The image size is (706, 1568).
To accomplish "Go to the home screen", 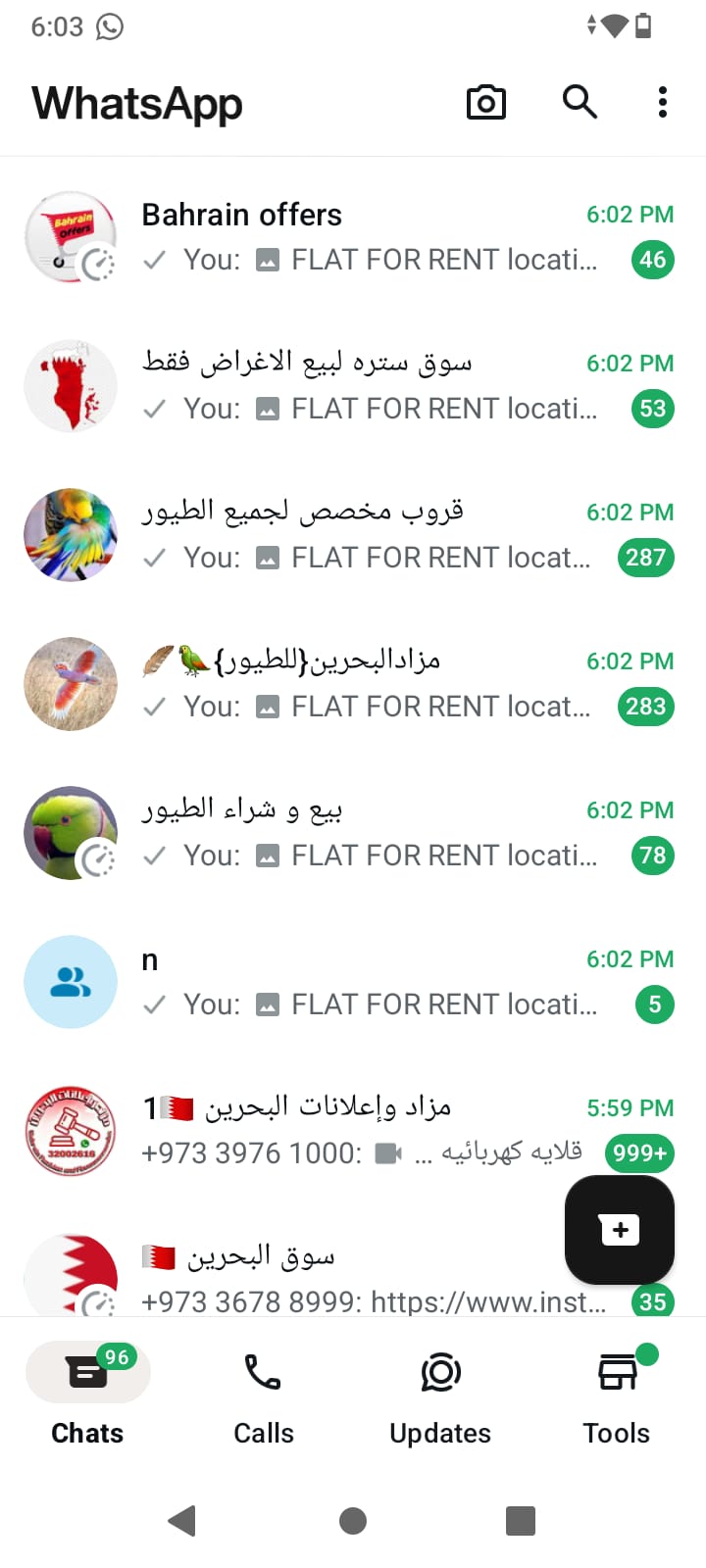I will click(353, 1521).
